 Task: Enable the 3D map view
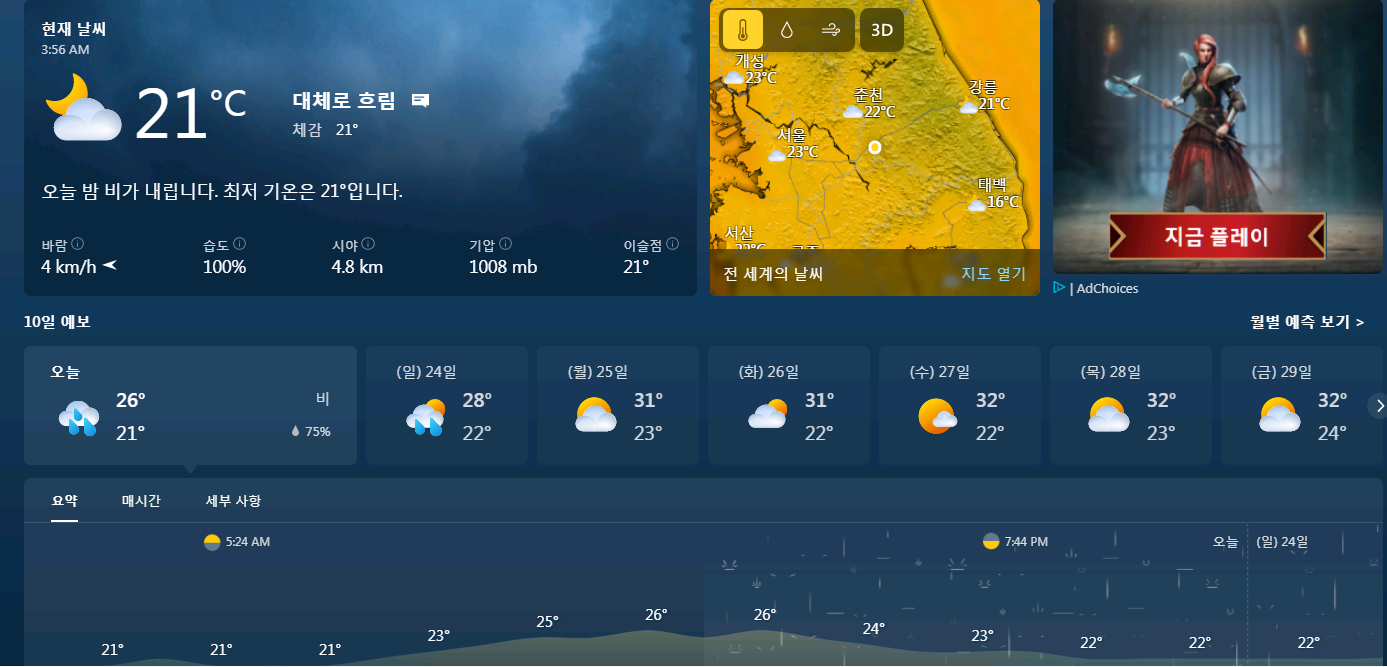(x=882, y=30)
